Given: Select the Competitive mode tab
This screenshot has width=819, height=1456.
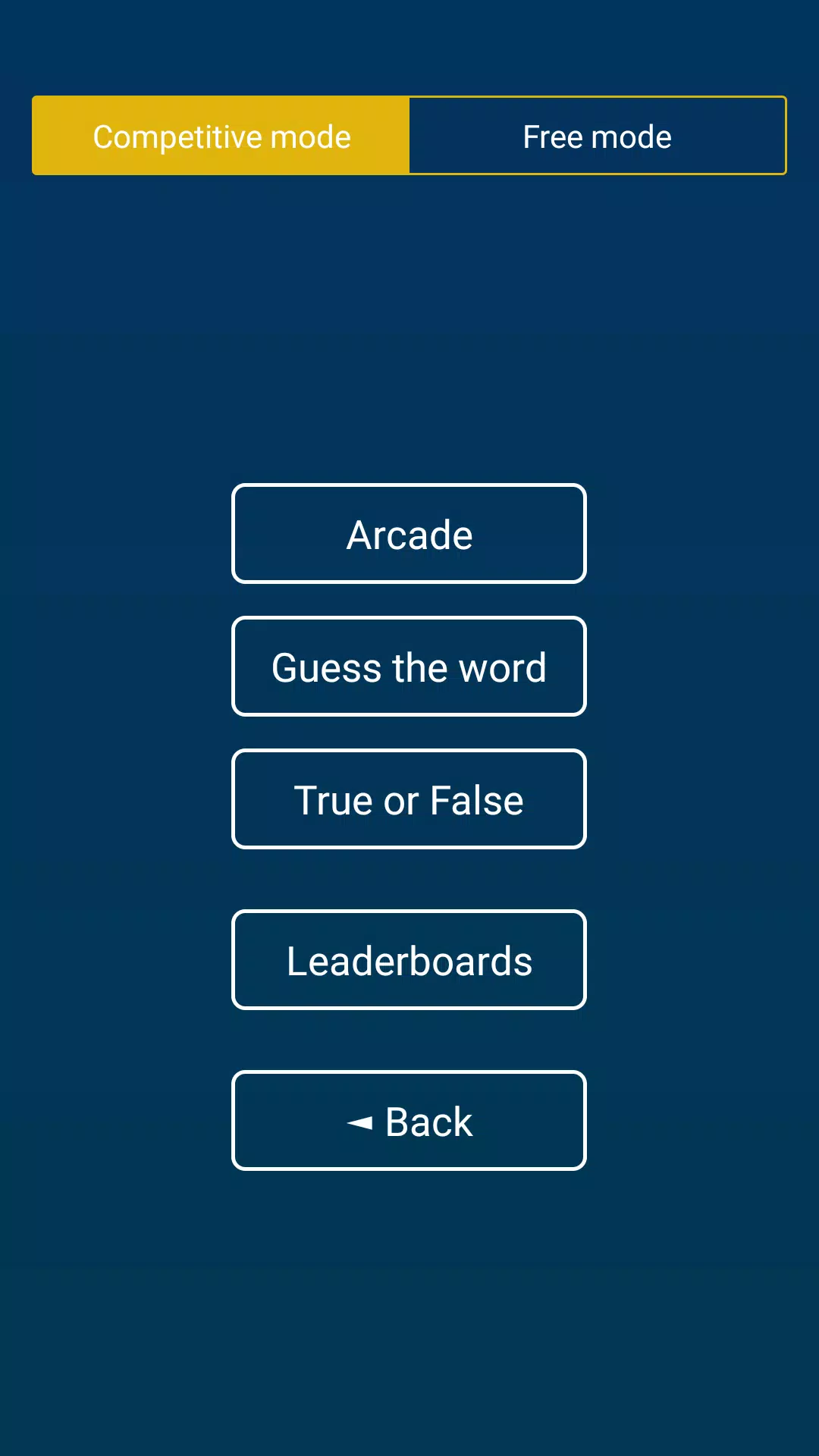Looking at the screenshot, I should (x=221, y=136).
